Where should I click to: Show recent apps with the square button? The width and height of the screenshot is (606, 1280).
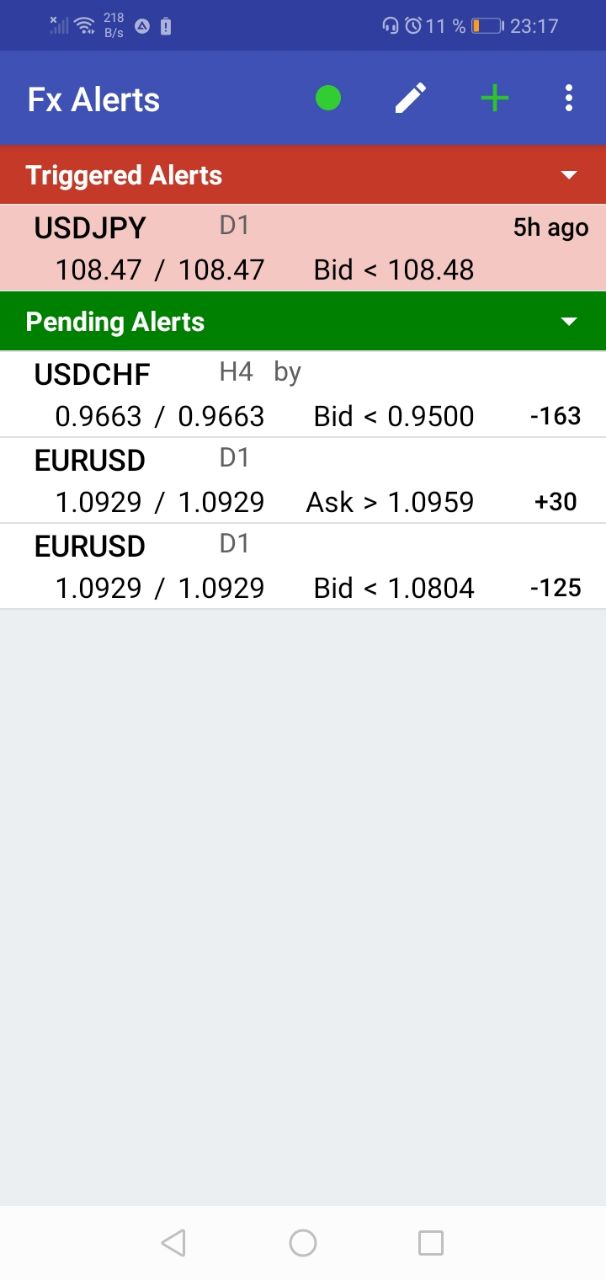pyautogui.click(x=431, y=1242)
